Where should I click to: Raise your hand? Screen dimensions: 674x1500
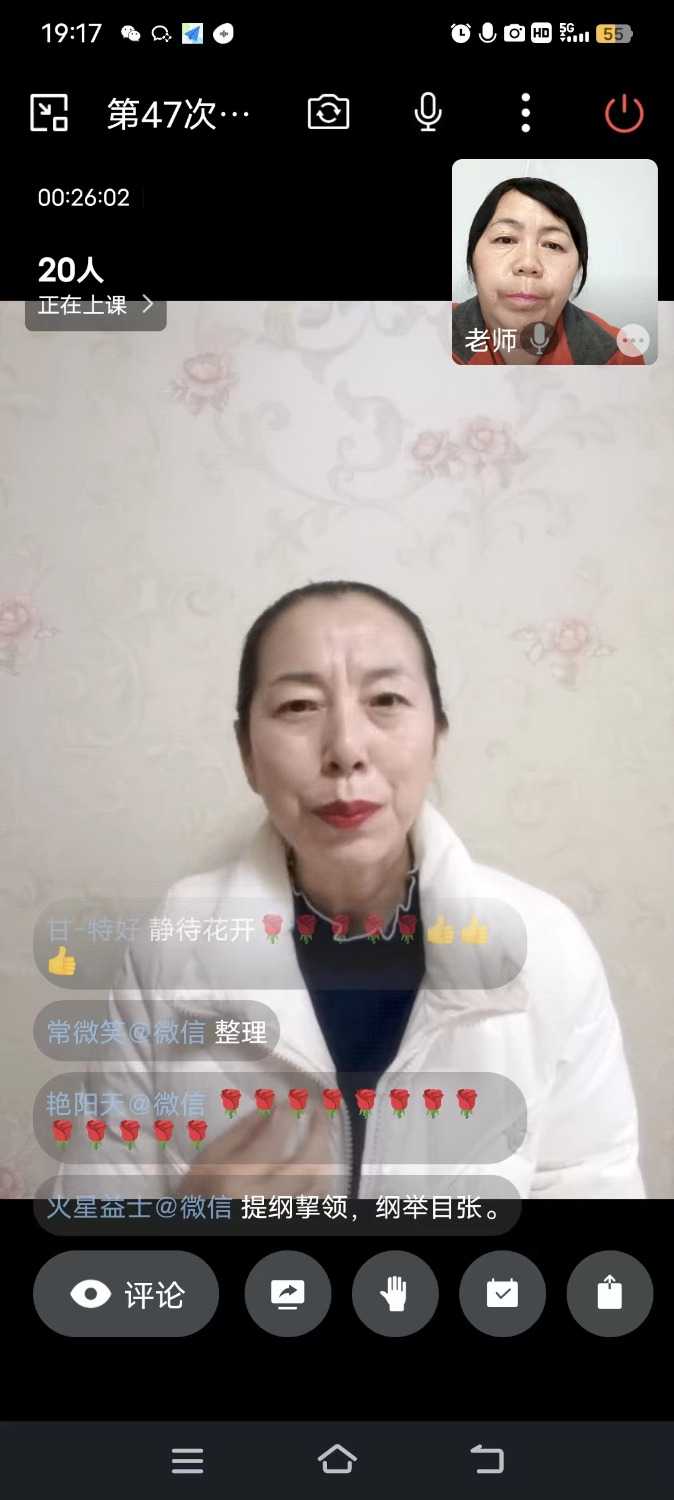coord(395,1294)
